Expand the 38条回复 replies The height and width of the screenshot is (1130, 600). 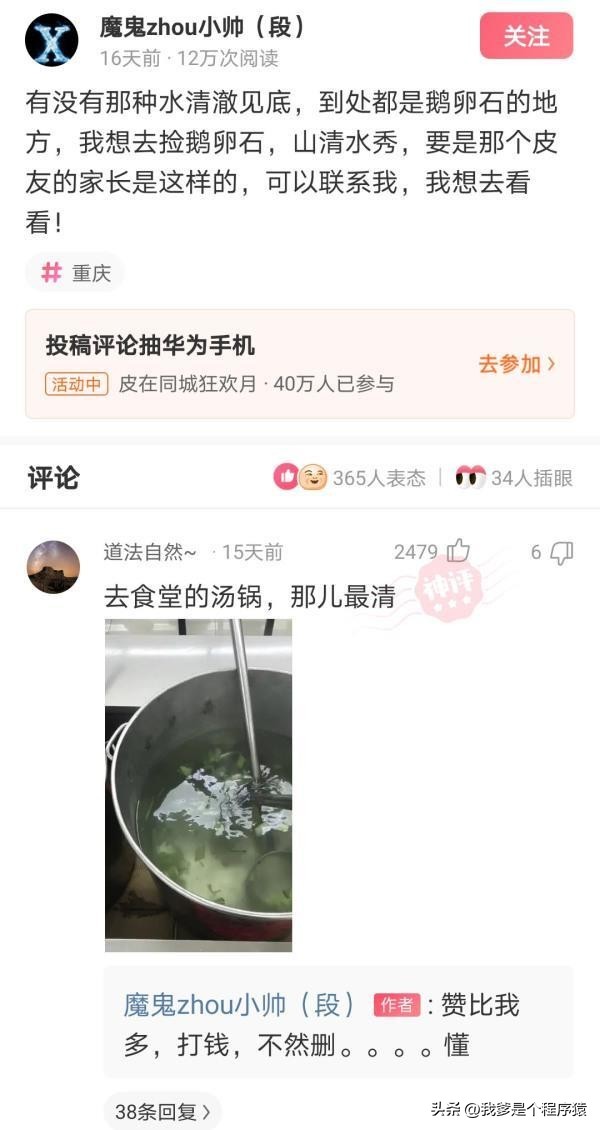point(162,1111)
